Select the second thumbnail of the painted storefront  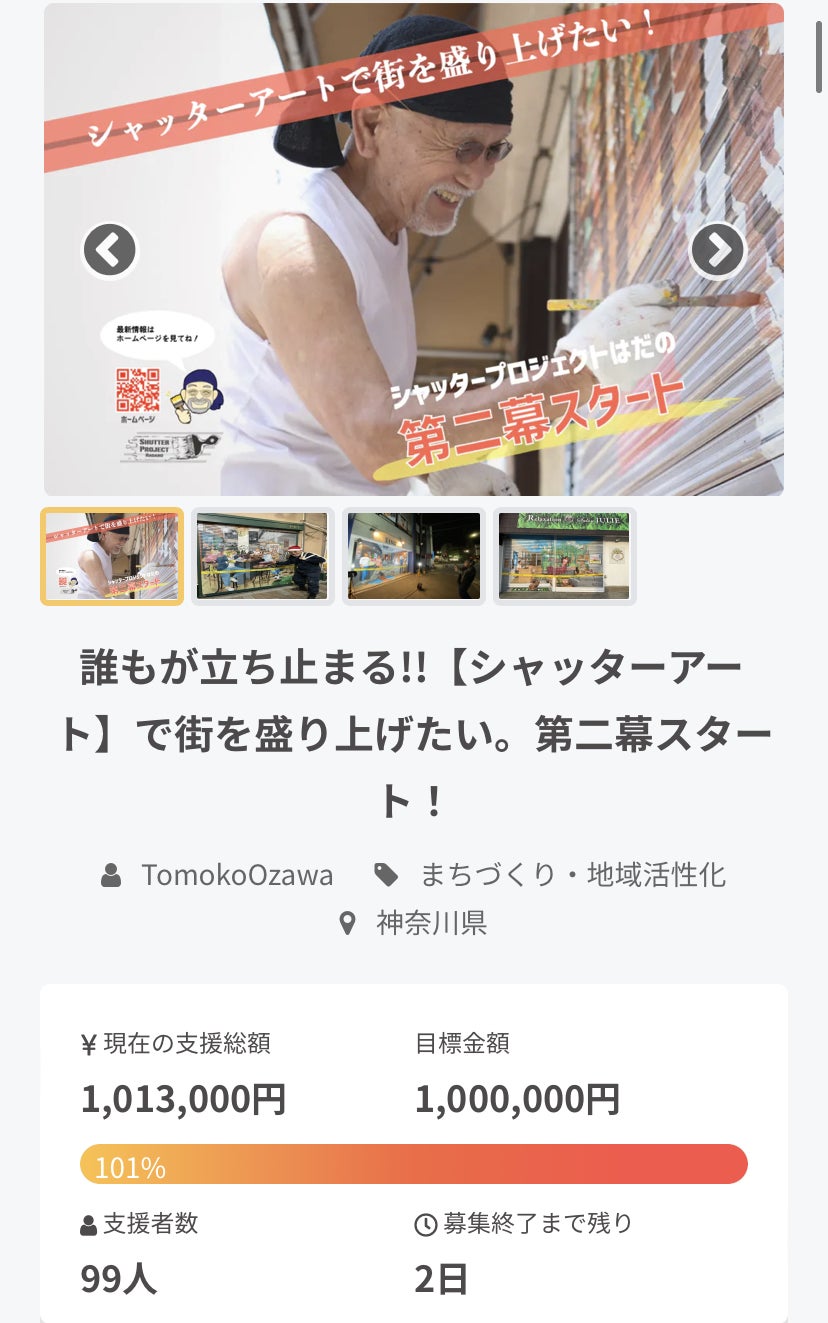(262, 556)
